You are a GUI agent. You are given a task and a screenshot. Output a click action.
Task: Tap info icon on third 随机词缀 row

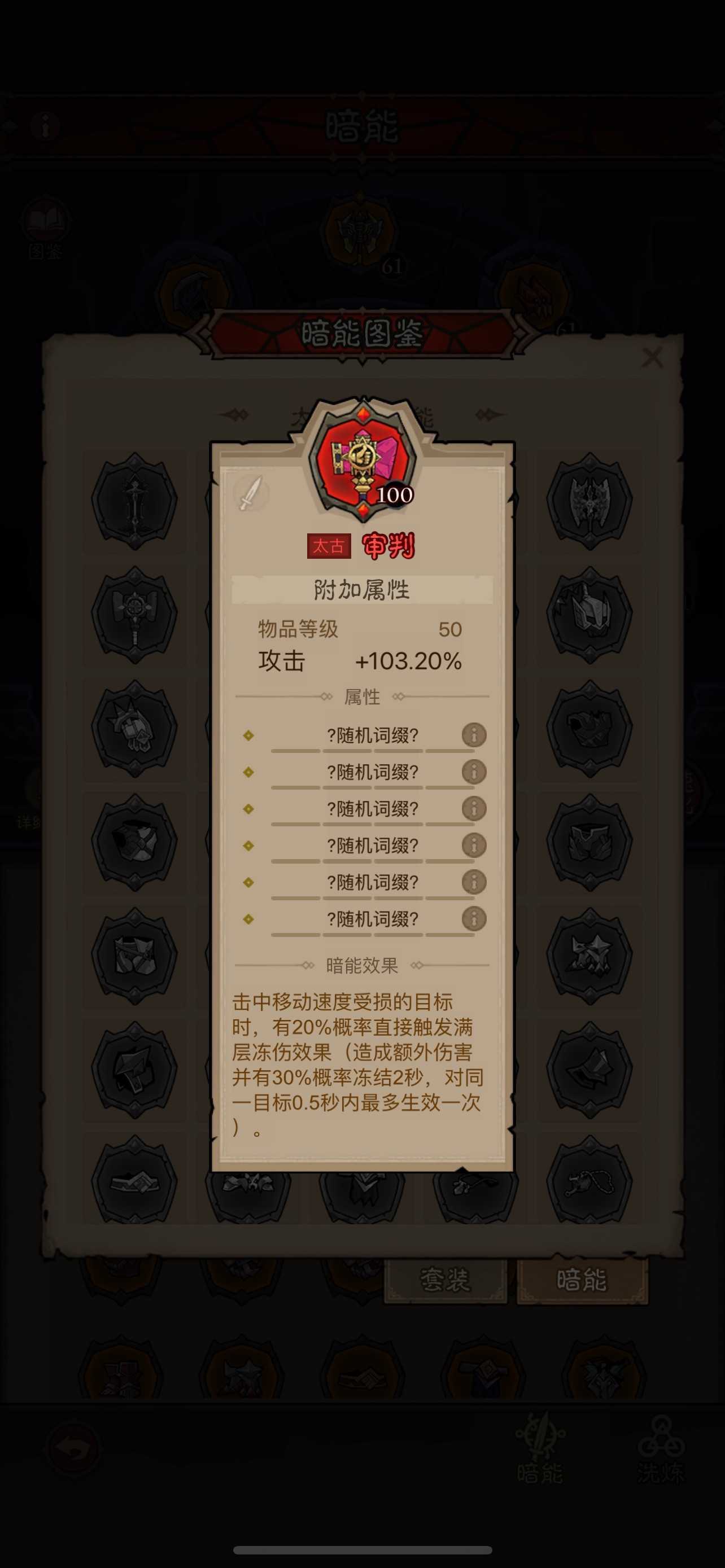474,808
